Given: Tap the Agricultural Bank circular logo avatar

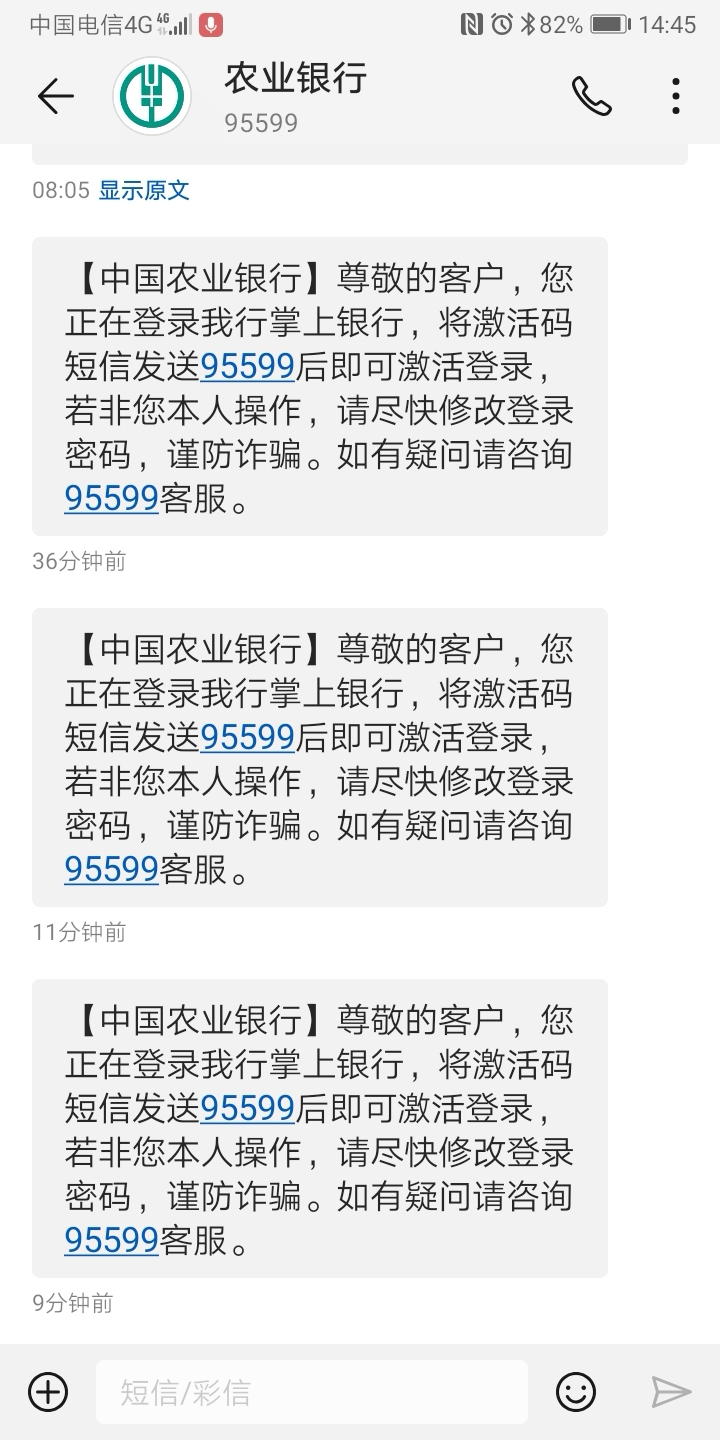Looking at the screenshot, I should (150, 95).
